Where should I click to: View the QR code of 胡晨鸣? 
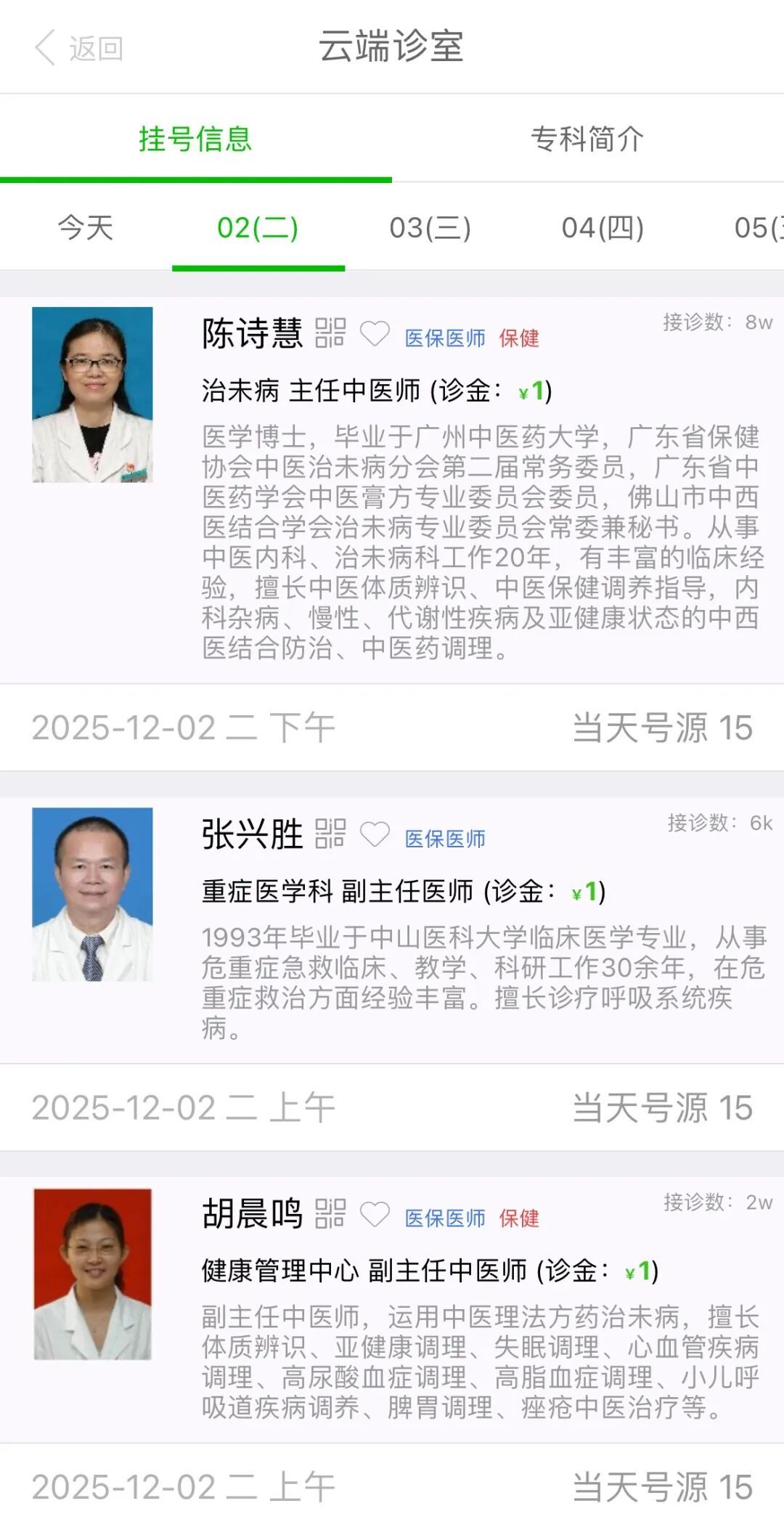330,1213
